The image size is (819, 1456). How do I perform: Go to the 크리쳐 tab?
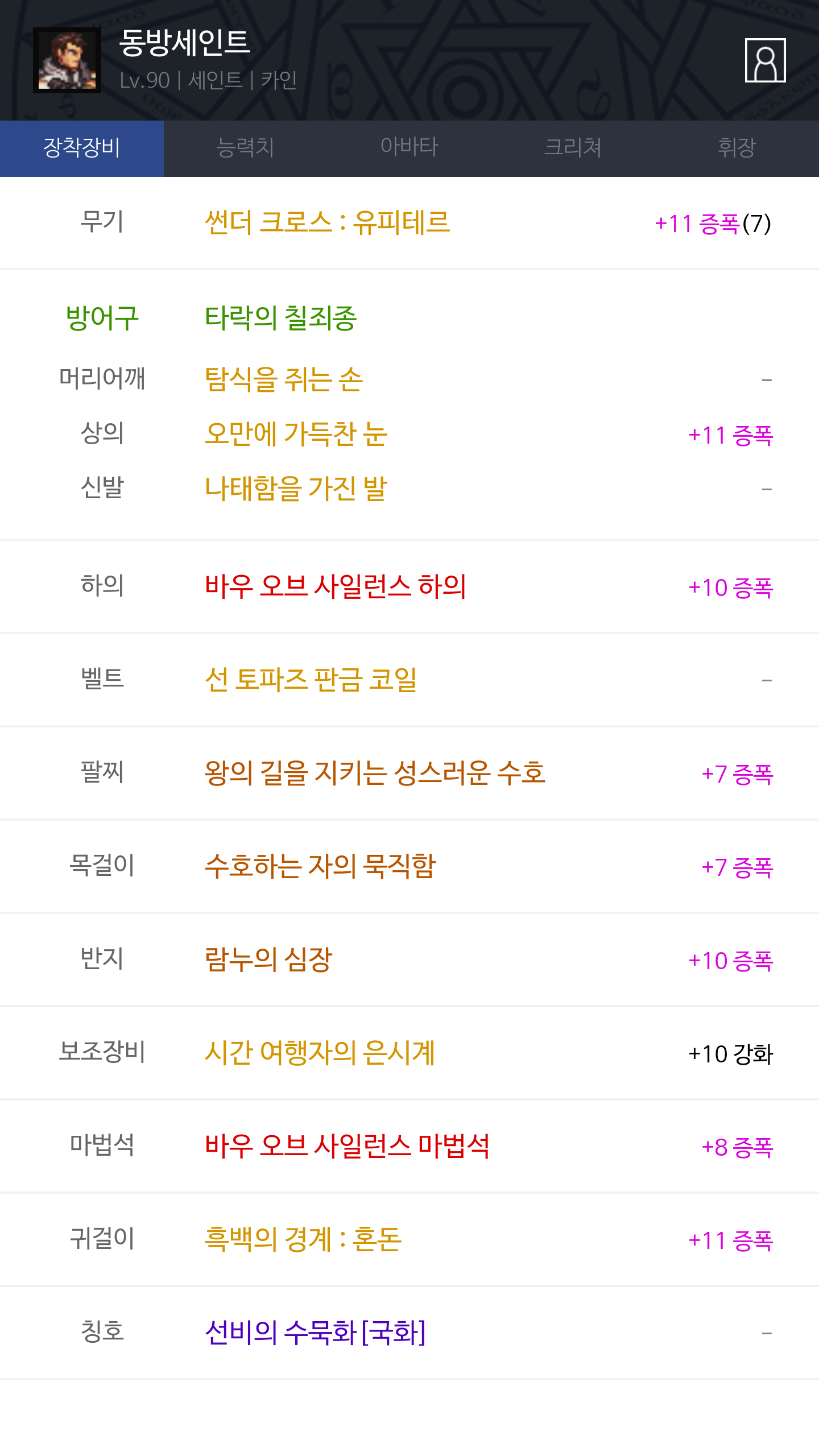pyautogui.click(x=573, y=148)
